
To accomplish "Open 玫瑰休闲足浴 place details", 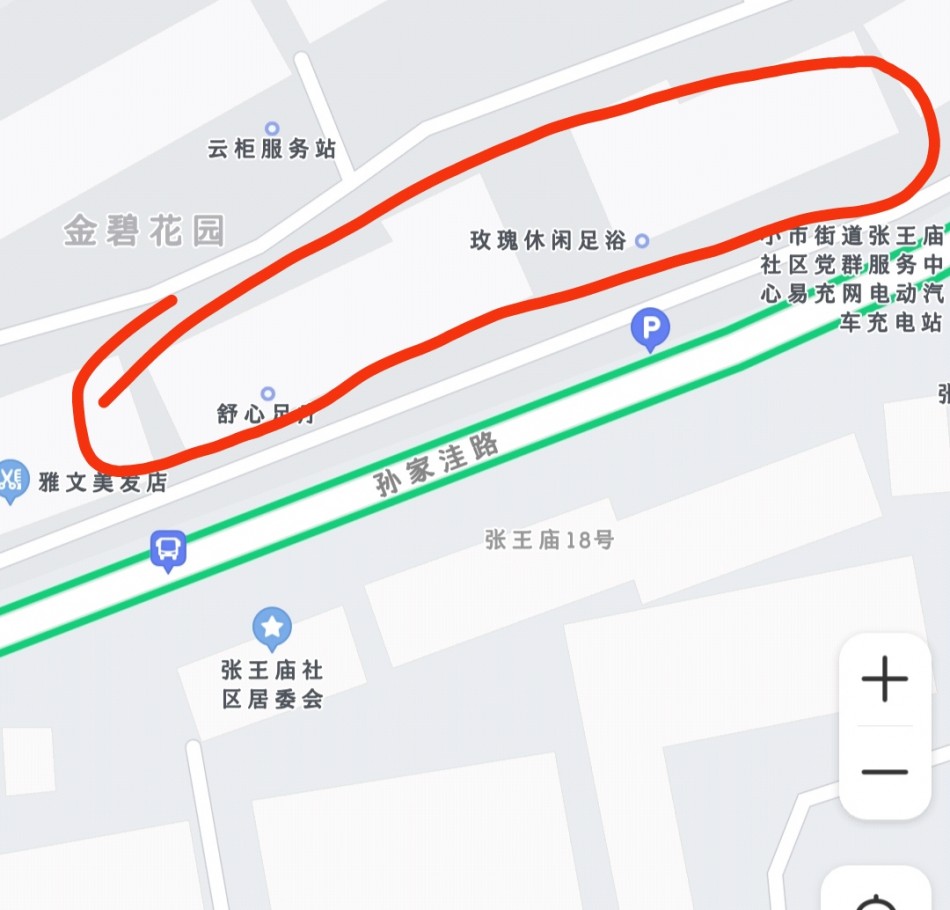I will click(642, 240).
